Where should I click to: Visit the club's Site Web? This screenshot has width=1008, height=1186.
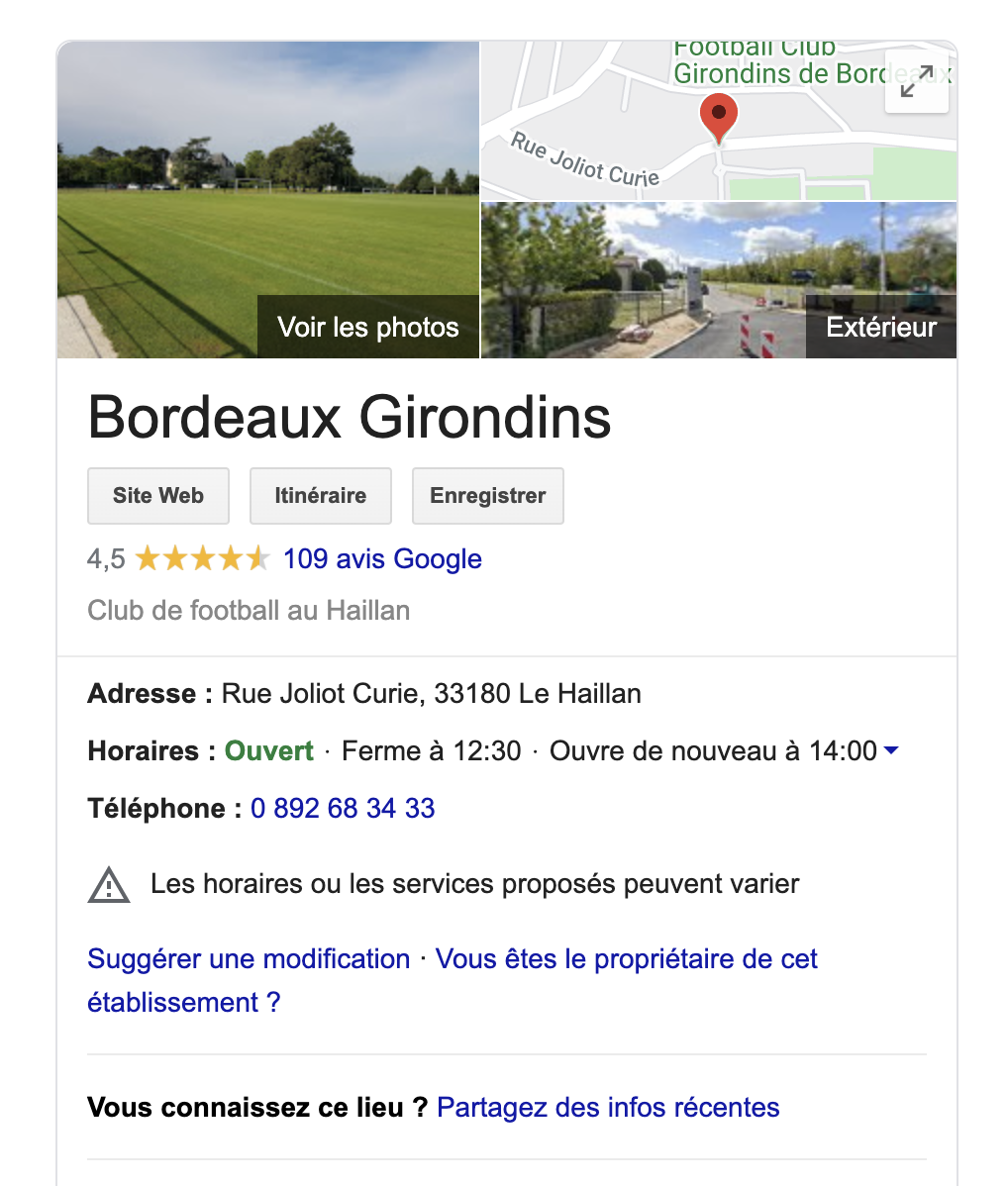pyautogui.click(x=158, y=496)
